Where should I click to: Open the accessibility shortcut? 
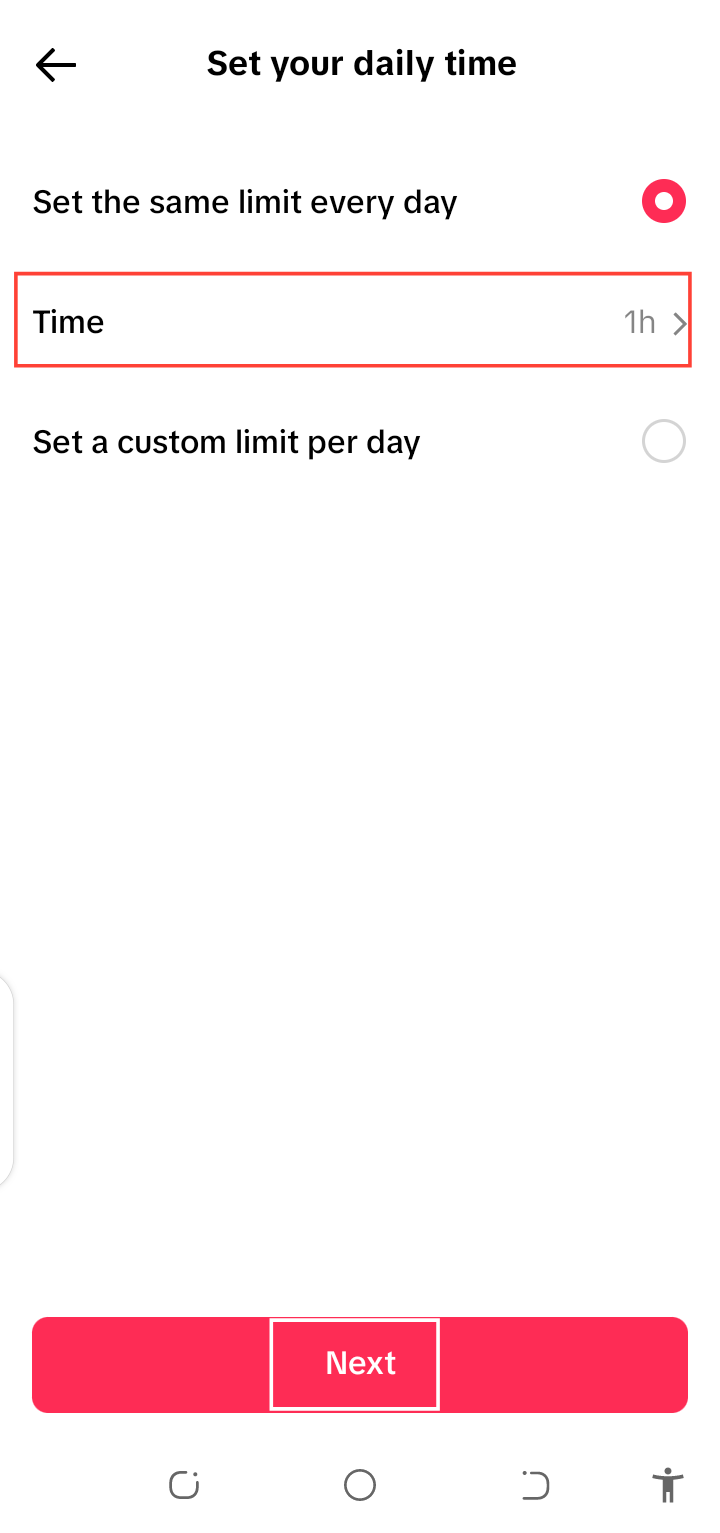point(667,1485)
